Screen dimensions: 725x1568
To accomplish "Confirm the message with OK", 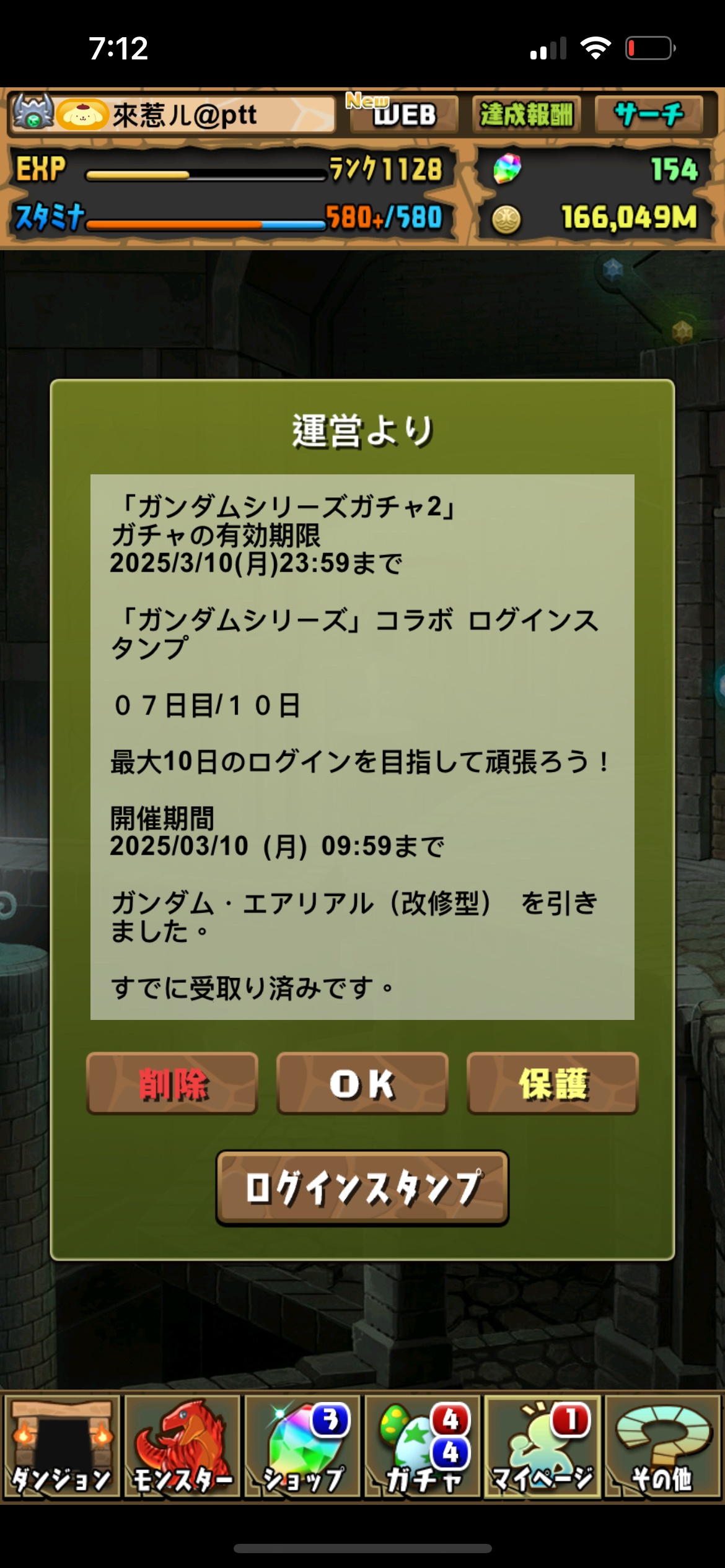I will [x=362, y=1084].
